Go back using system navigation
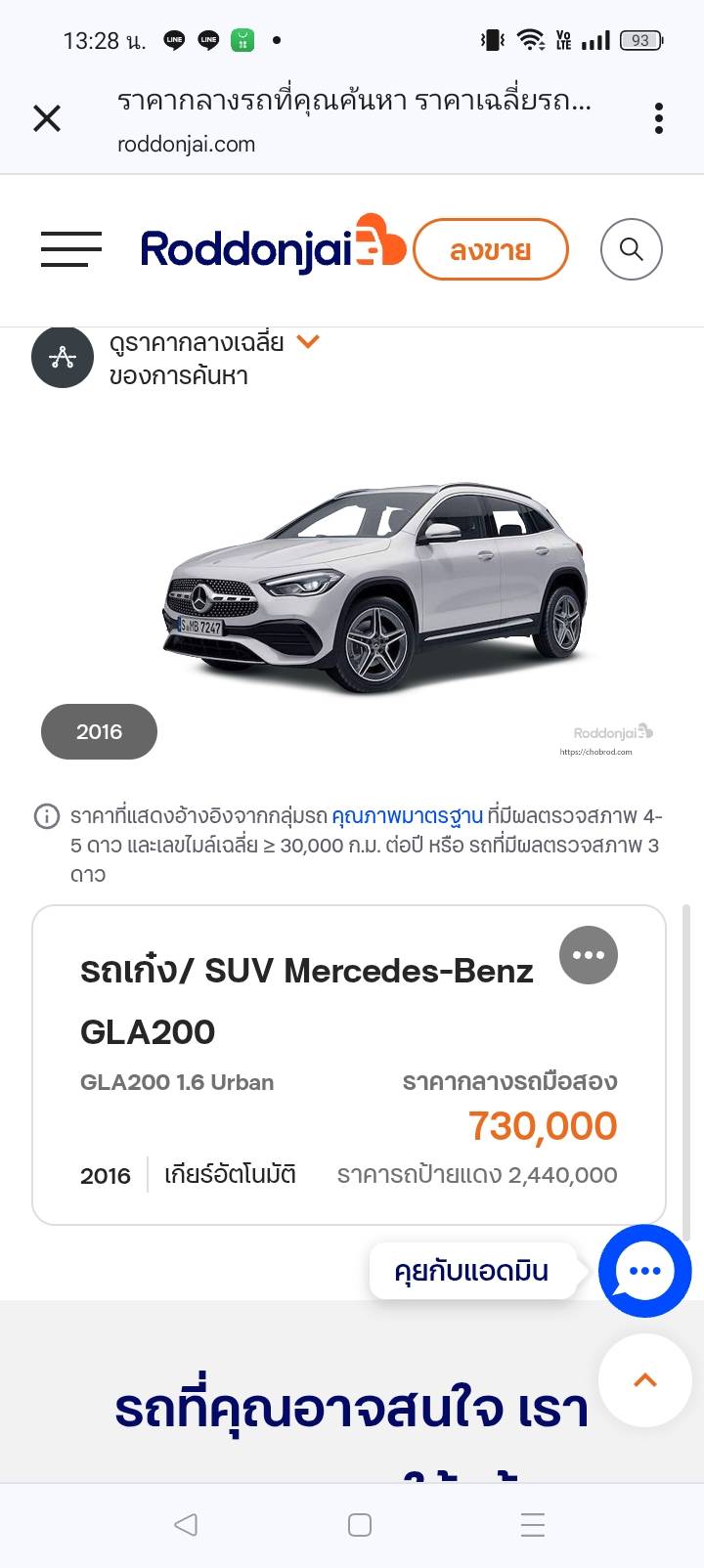704x1568 pixels. point(185,1524)
